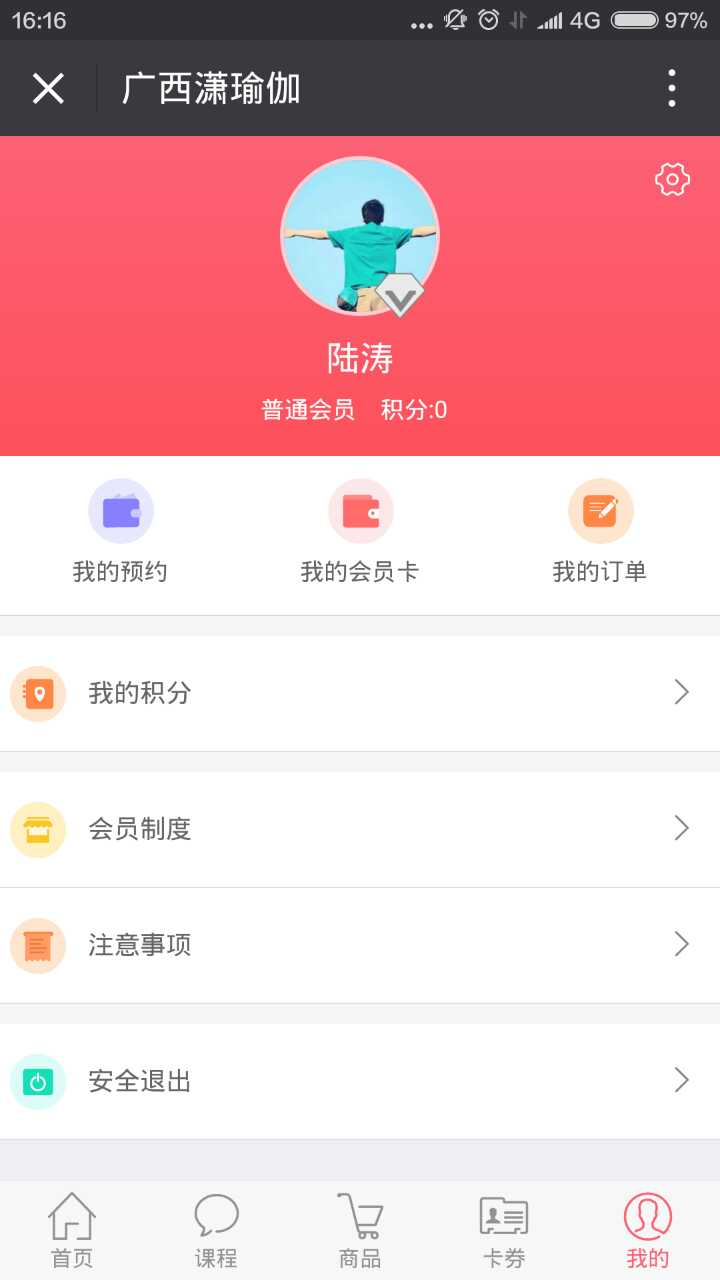The height and width of the screenshot is (1280, 720).
Task: Open the three-dot overflow menu
Action: pos(672,88)
